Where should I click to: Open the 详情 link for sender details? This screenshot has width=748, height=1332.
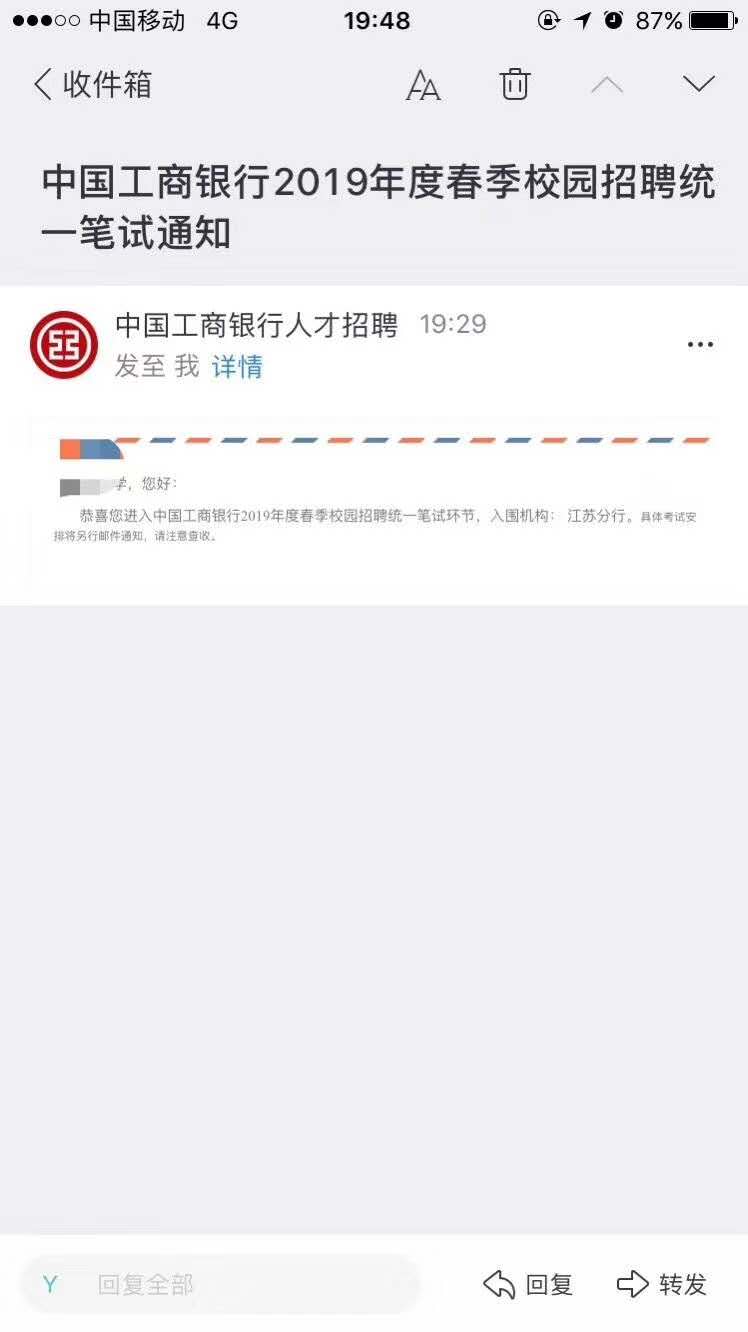click(x=237, y=367)
